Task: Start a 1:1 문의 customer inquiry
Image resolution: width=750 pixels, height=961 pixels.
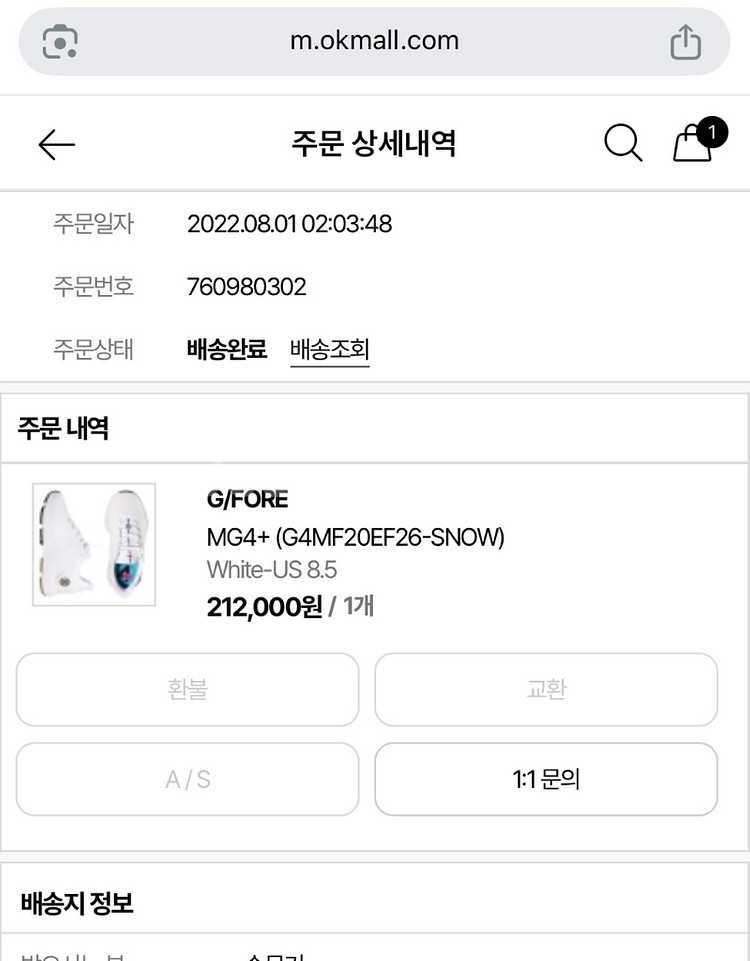Action: tap(546, 780)
